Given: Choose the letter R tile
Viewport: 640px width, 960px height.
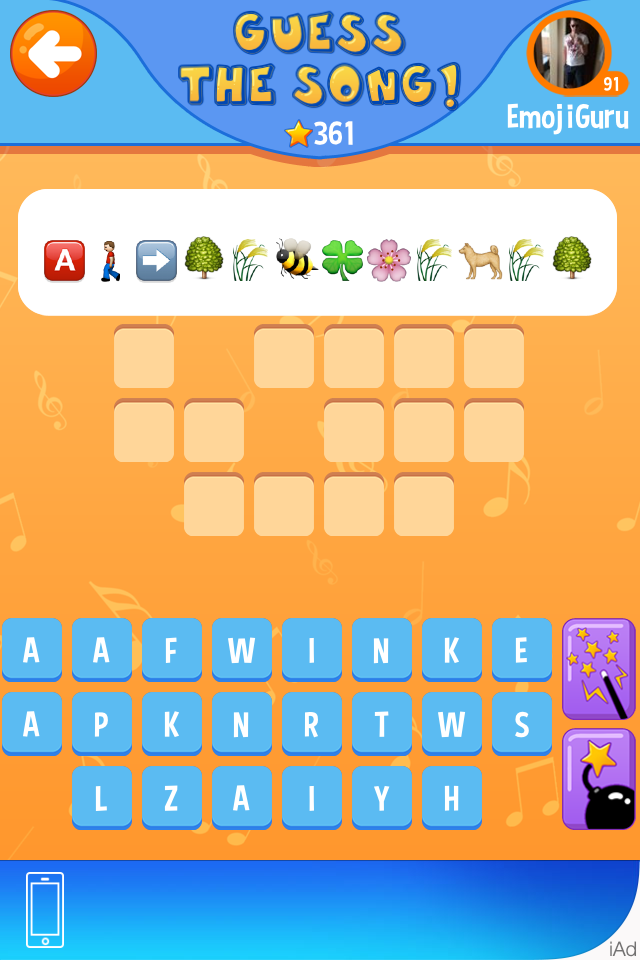Looking at the screenshot, I should pyautogui.click(x=311, y=724).
